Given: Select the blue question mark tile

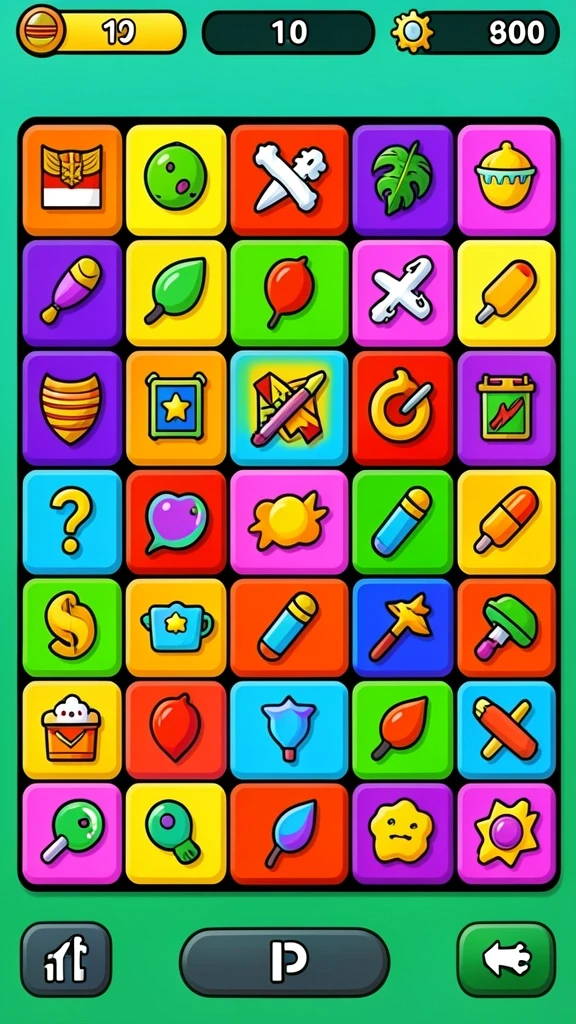Looking at the screenshot, I should click(72, 522).
